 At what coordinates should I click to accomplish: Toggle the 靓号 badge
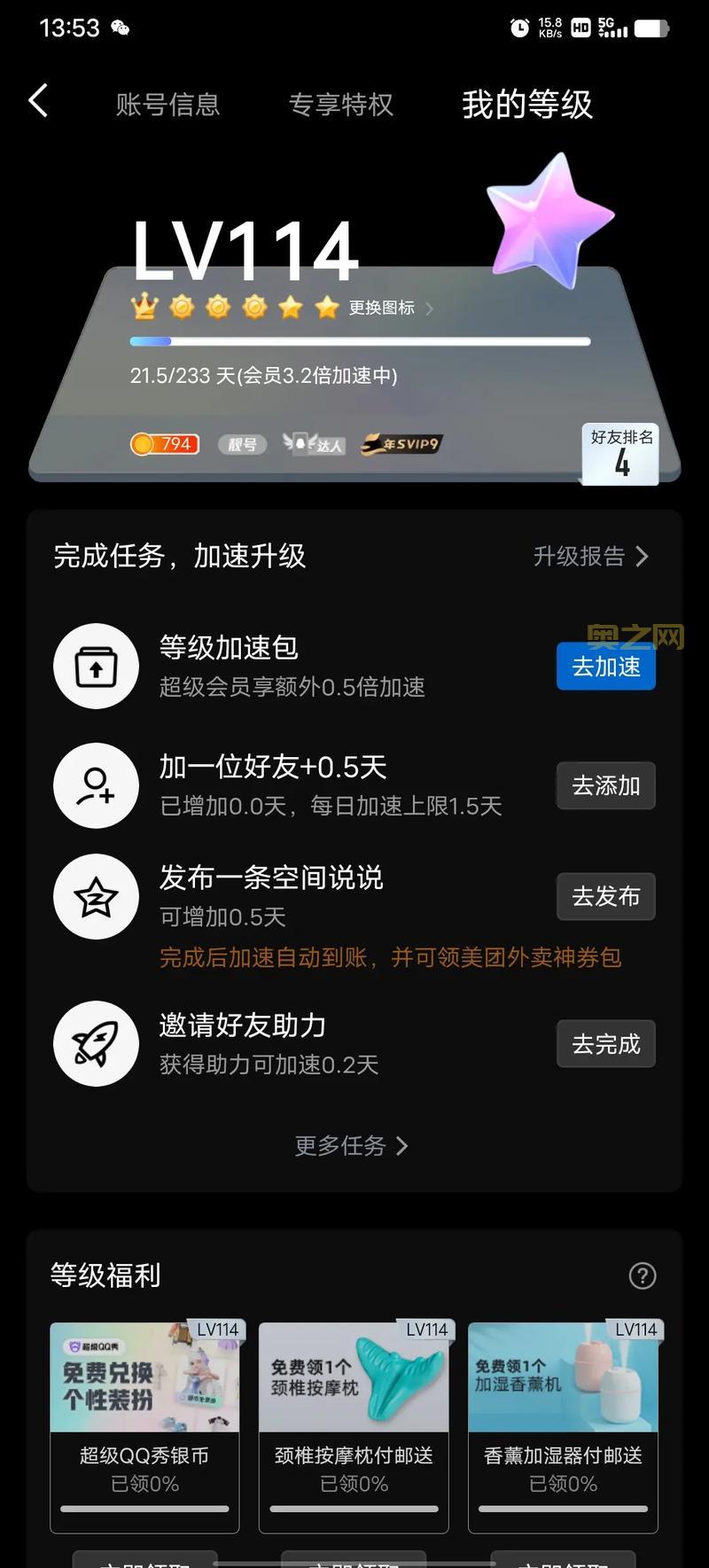click(241, 444)
